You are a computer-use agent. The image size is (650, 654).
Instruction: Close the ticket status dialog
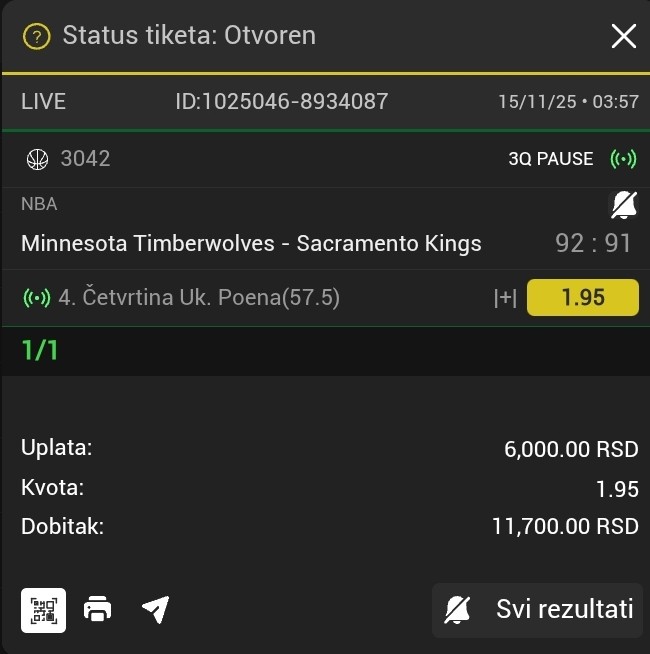coord(624,37)
